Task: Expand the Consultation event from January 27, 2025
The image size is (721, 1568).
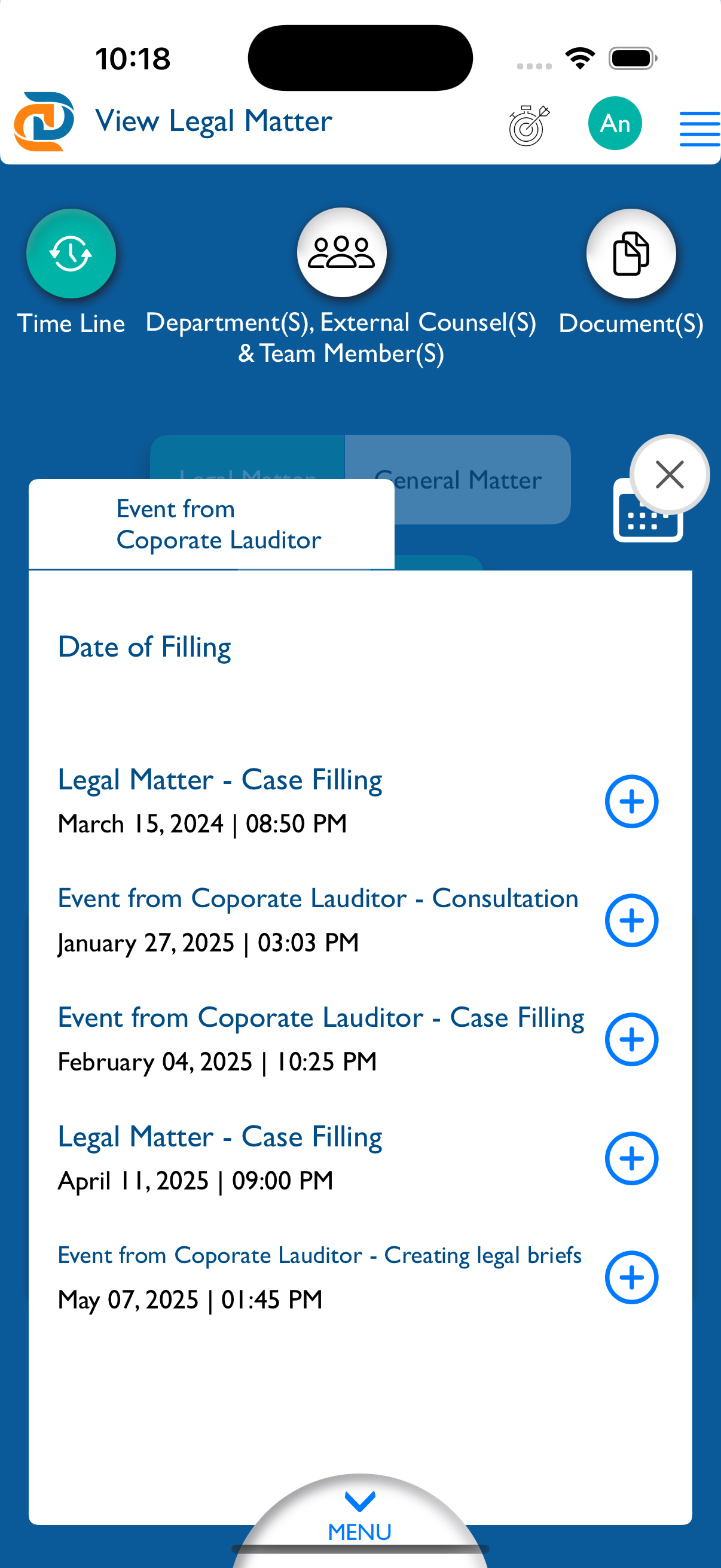Action: 631,920
